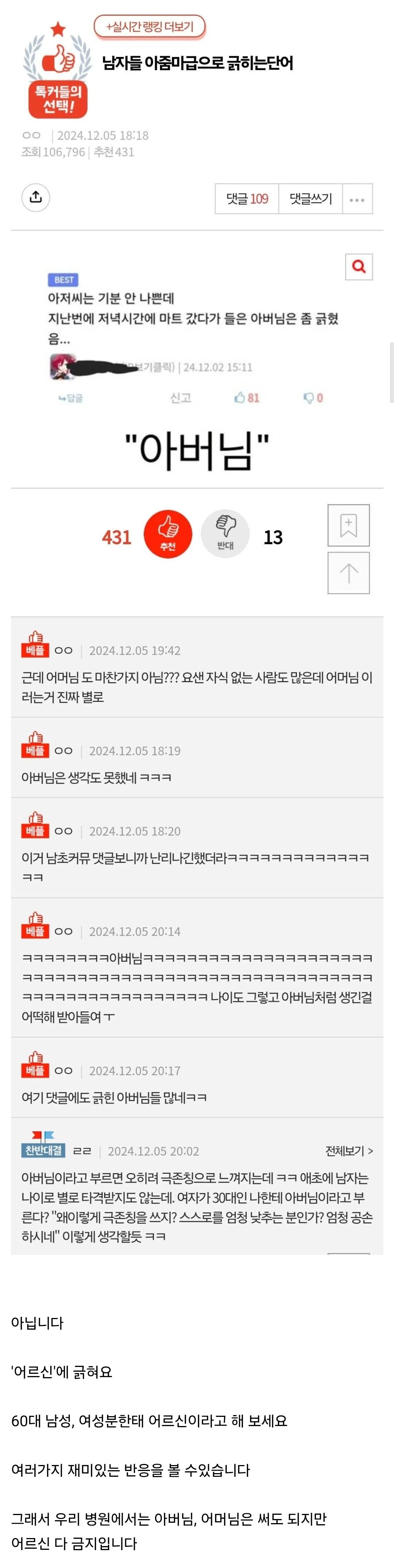Viewport: 394px width, 1568px height.
Task: Downvote the post with 반대
Action: pos(225,534)
